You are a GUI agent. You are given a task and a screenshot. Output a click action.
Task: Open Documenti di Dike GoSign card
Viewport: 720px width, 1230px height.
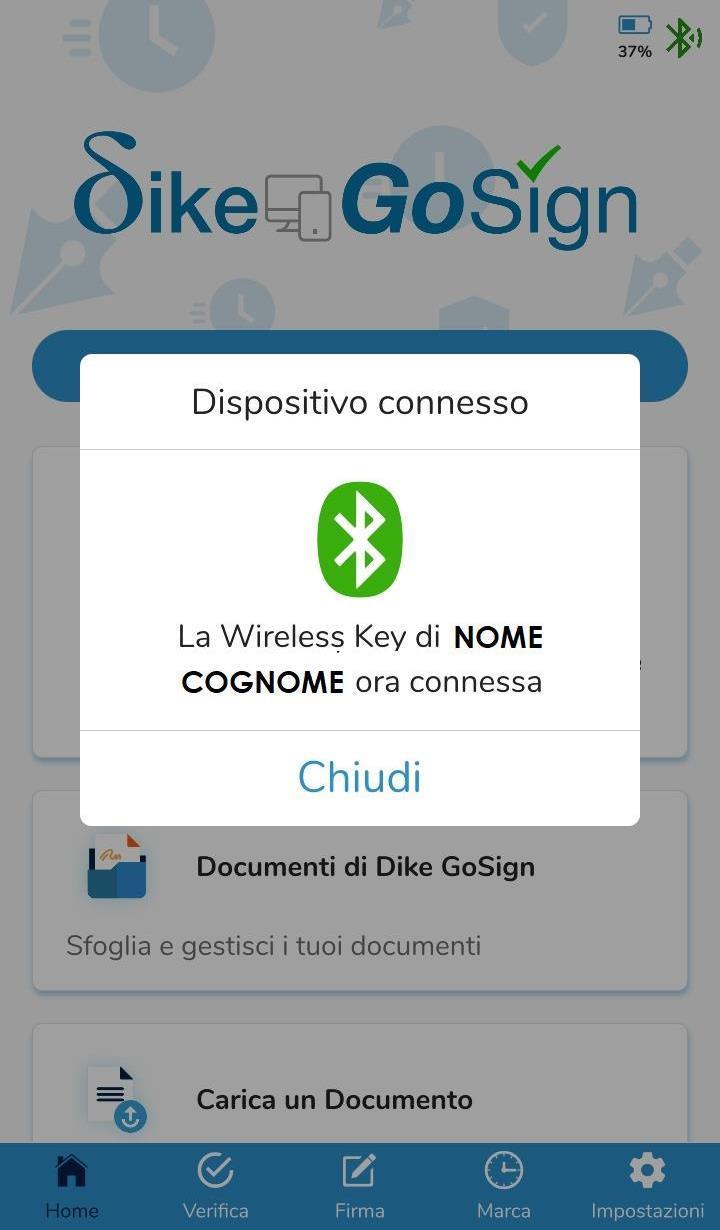[x=360, y=890]
